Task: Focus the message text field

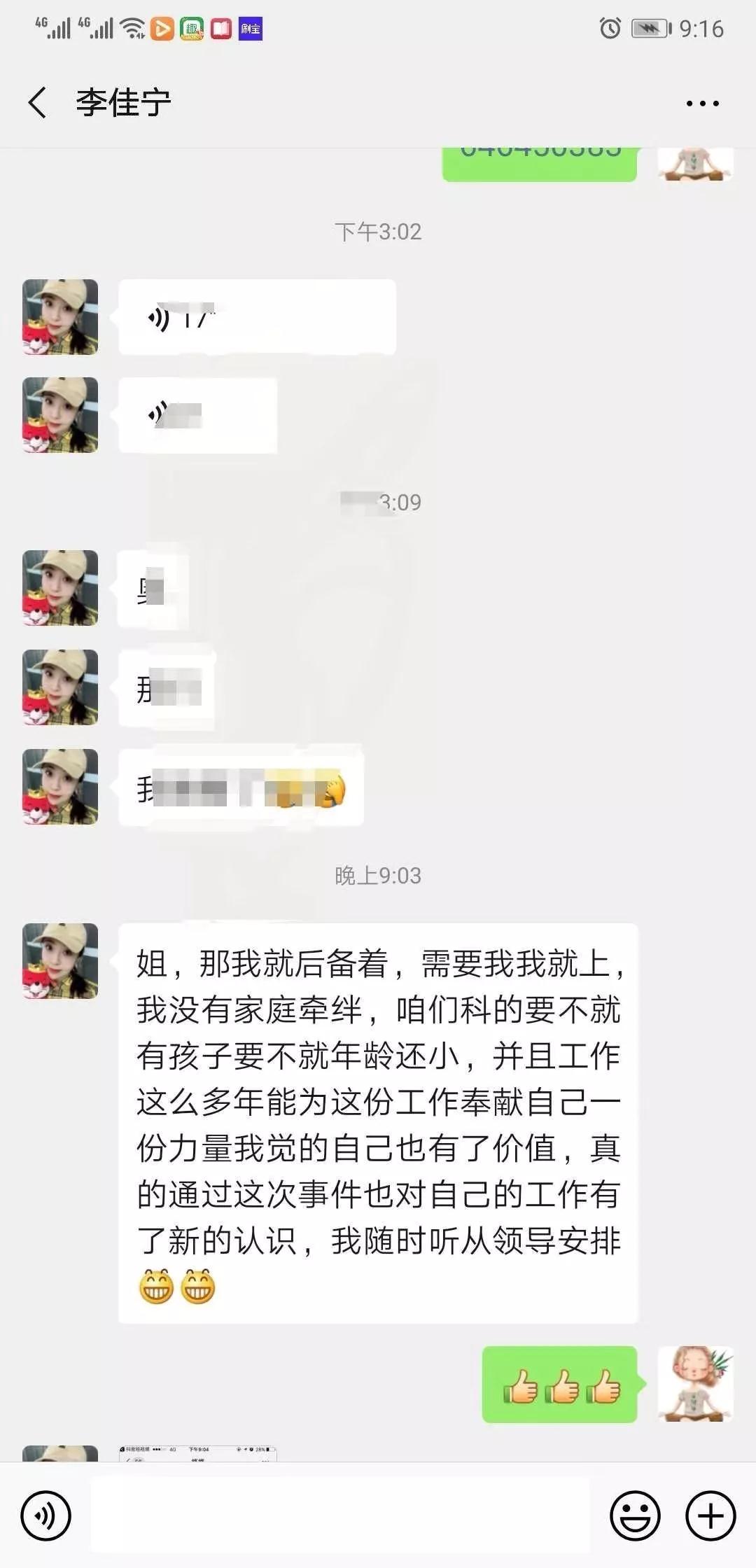Action: click(340, 1515)
